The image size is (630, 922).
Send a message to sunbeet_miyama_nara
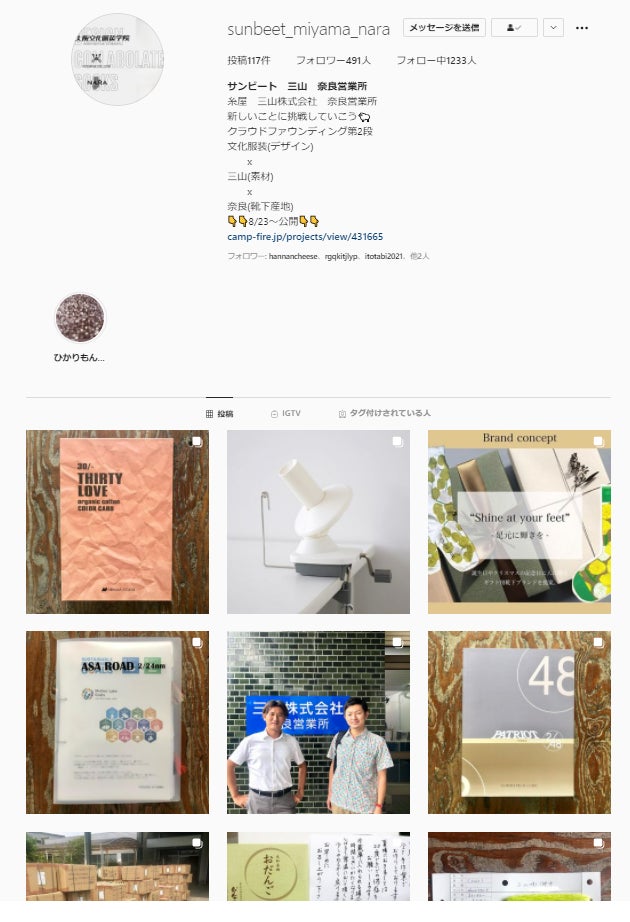coord(444,28)
